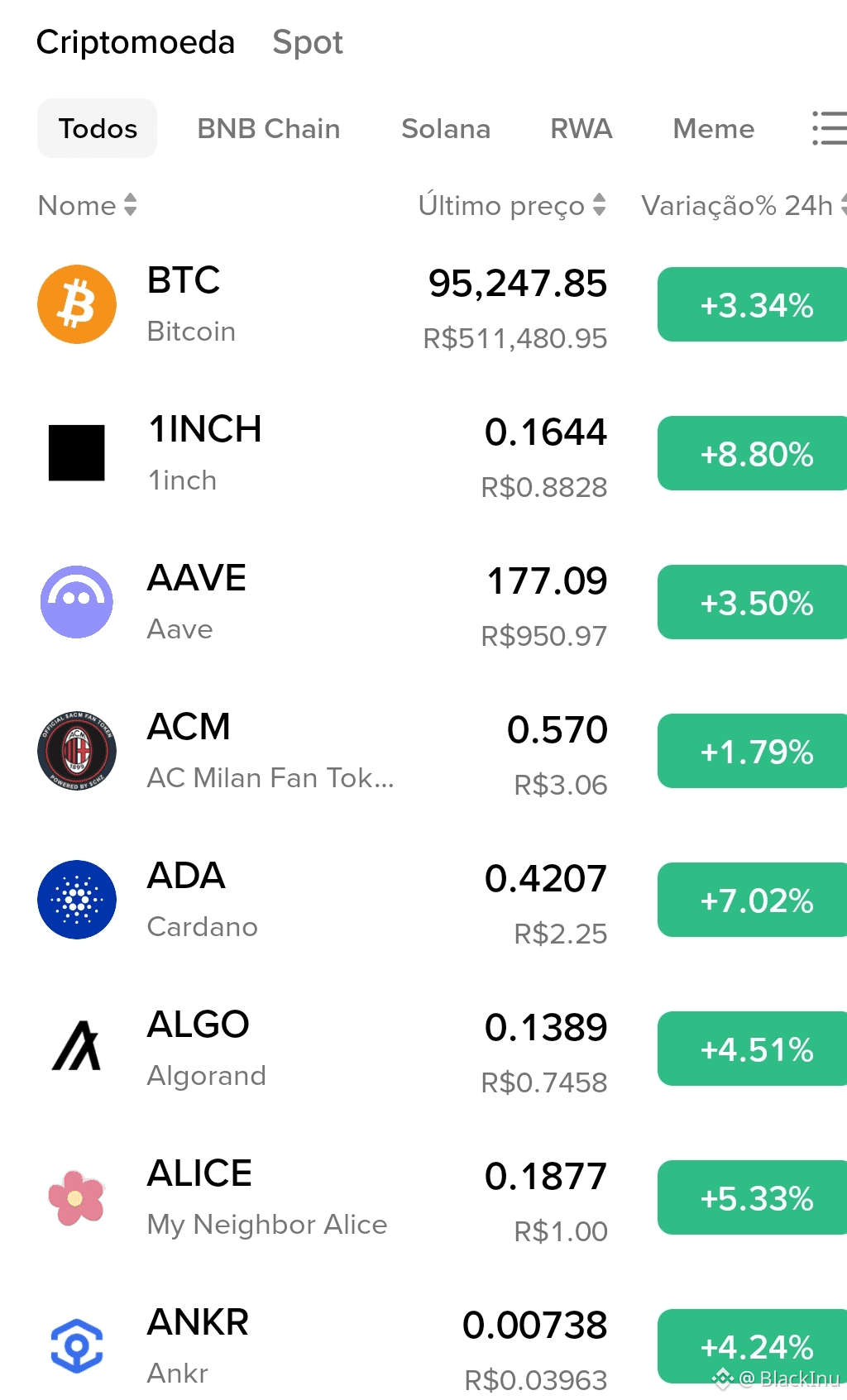Sort list by Nome
Screen dimensions: 847x1400
(x=87, y=205)
